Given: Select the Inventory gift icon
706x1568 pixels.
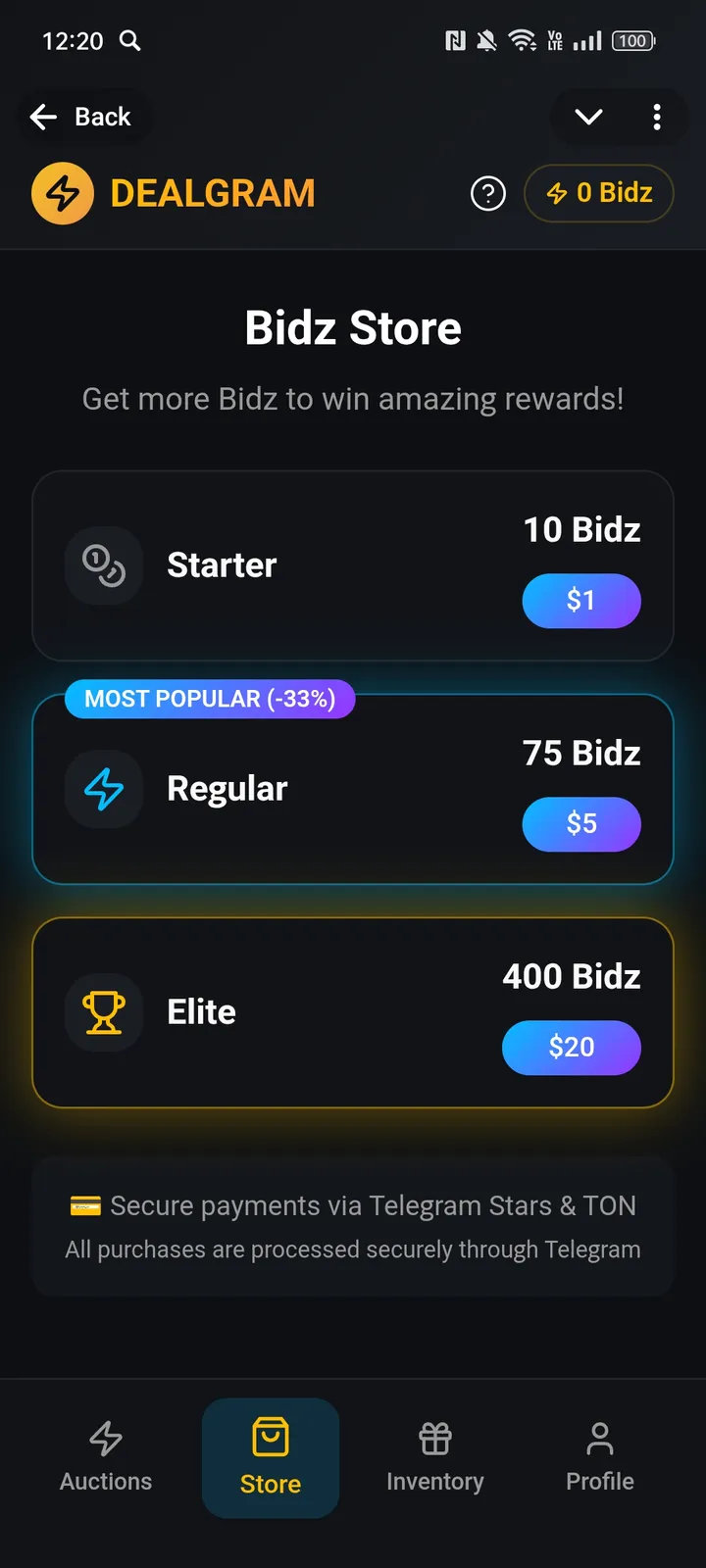Looking at the screenshot, I should pos(434,1439).
